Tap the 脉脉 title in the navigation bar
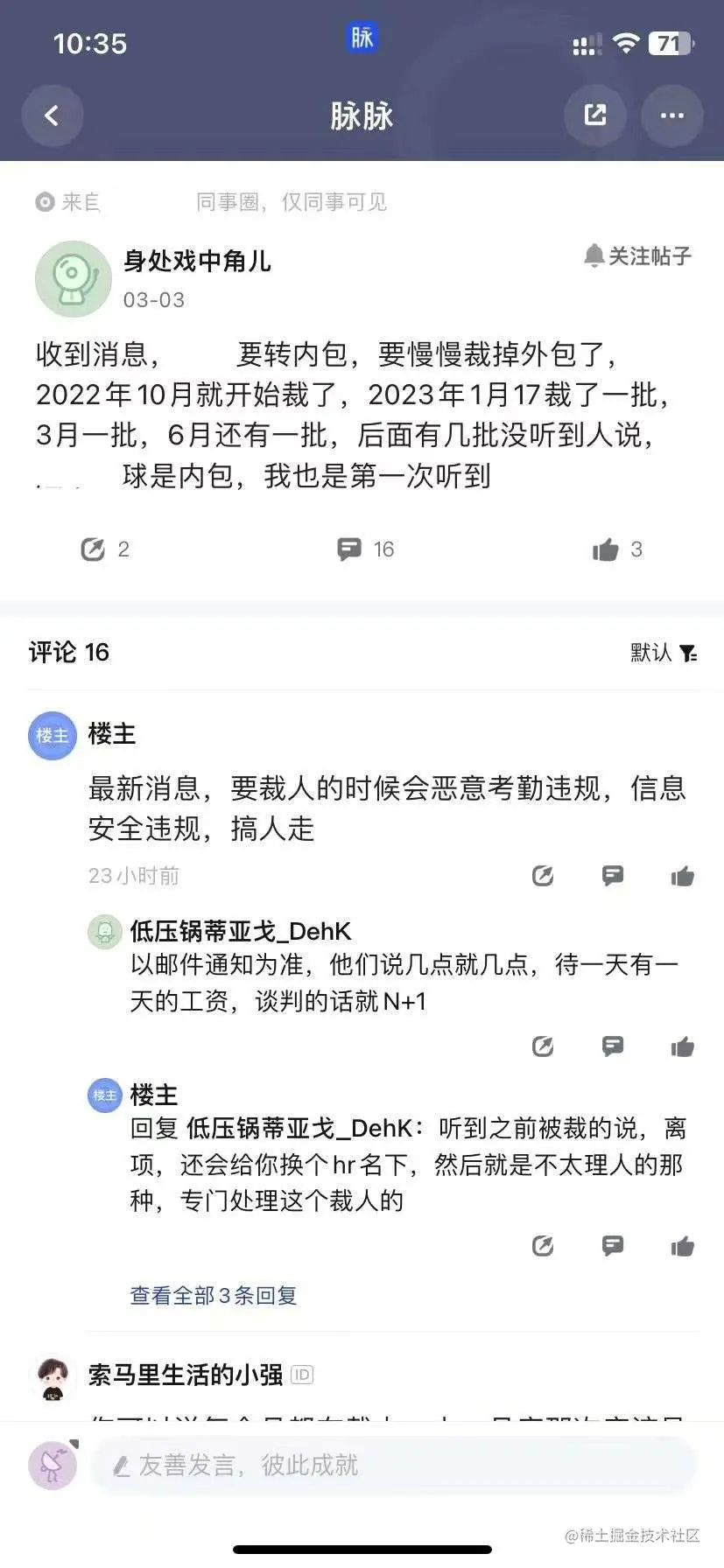724x1568 pixels. tap(362, 116)
